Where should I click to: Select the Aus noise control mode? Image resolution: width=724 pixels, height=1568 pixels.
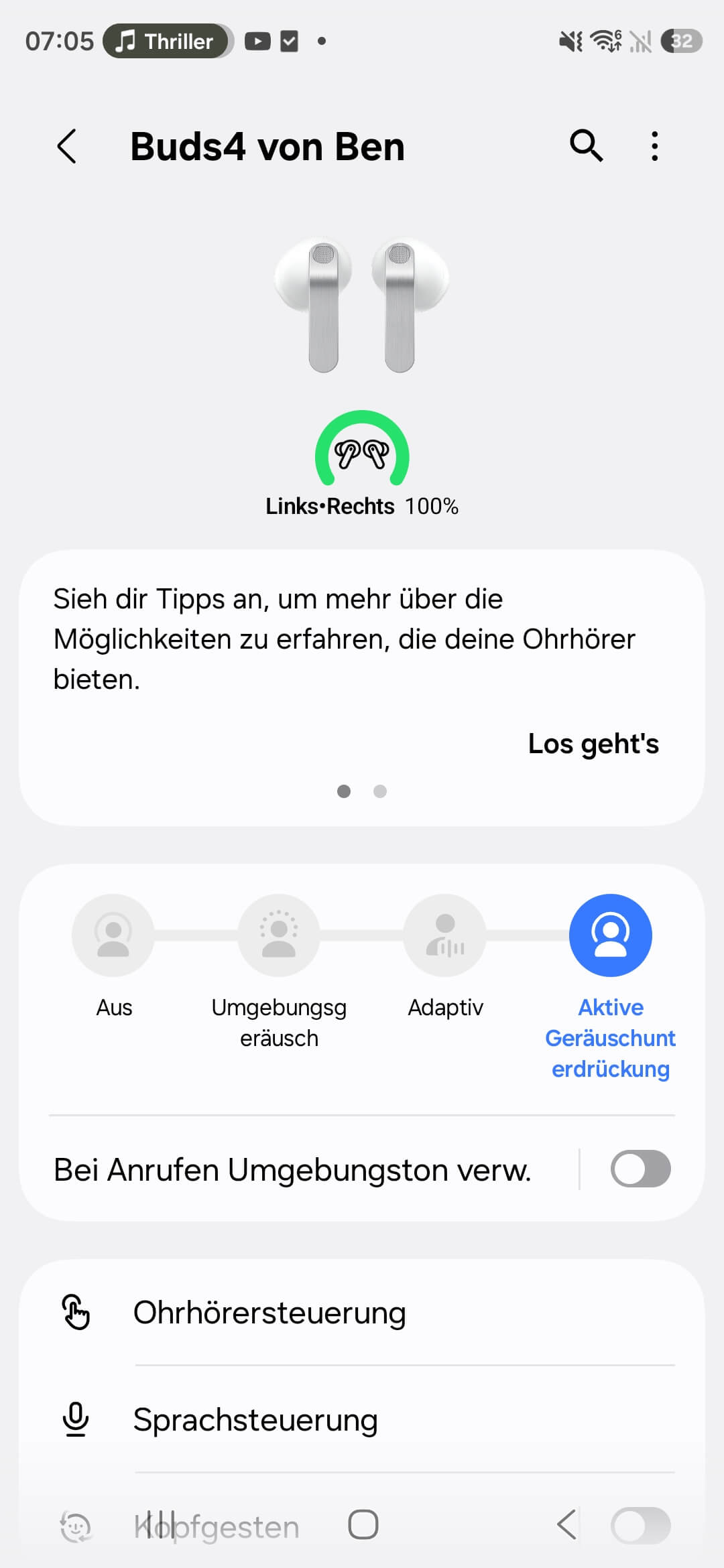click(x=113, y=935)
